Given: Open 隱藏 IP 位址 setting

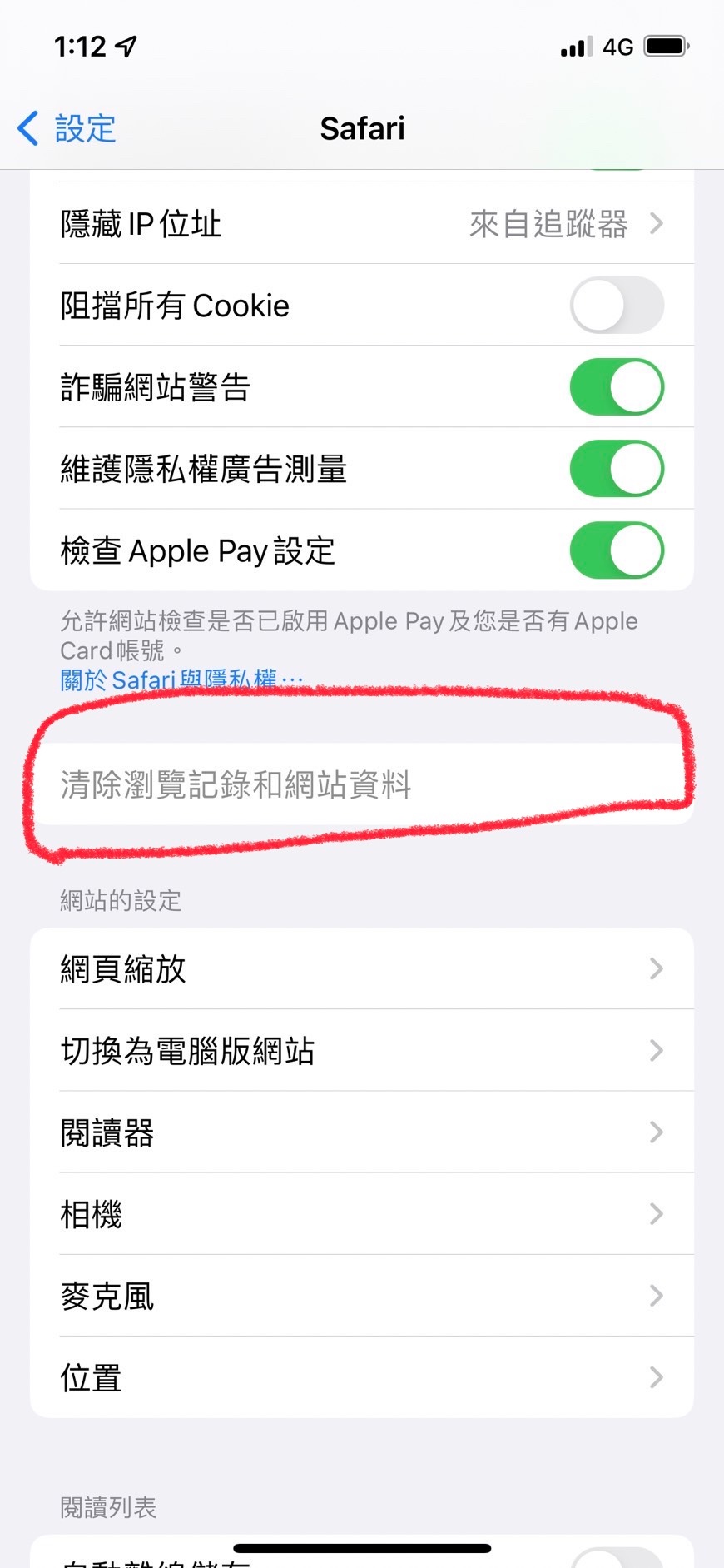Looking at the screenshot, I should [361, 224].
